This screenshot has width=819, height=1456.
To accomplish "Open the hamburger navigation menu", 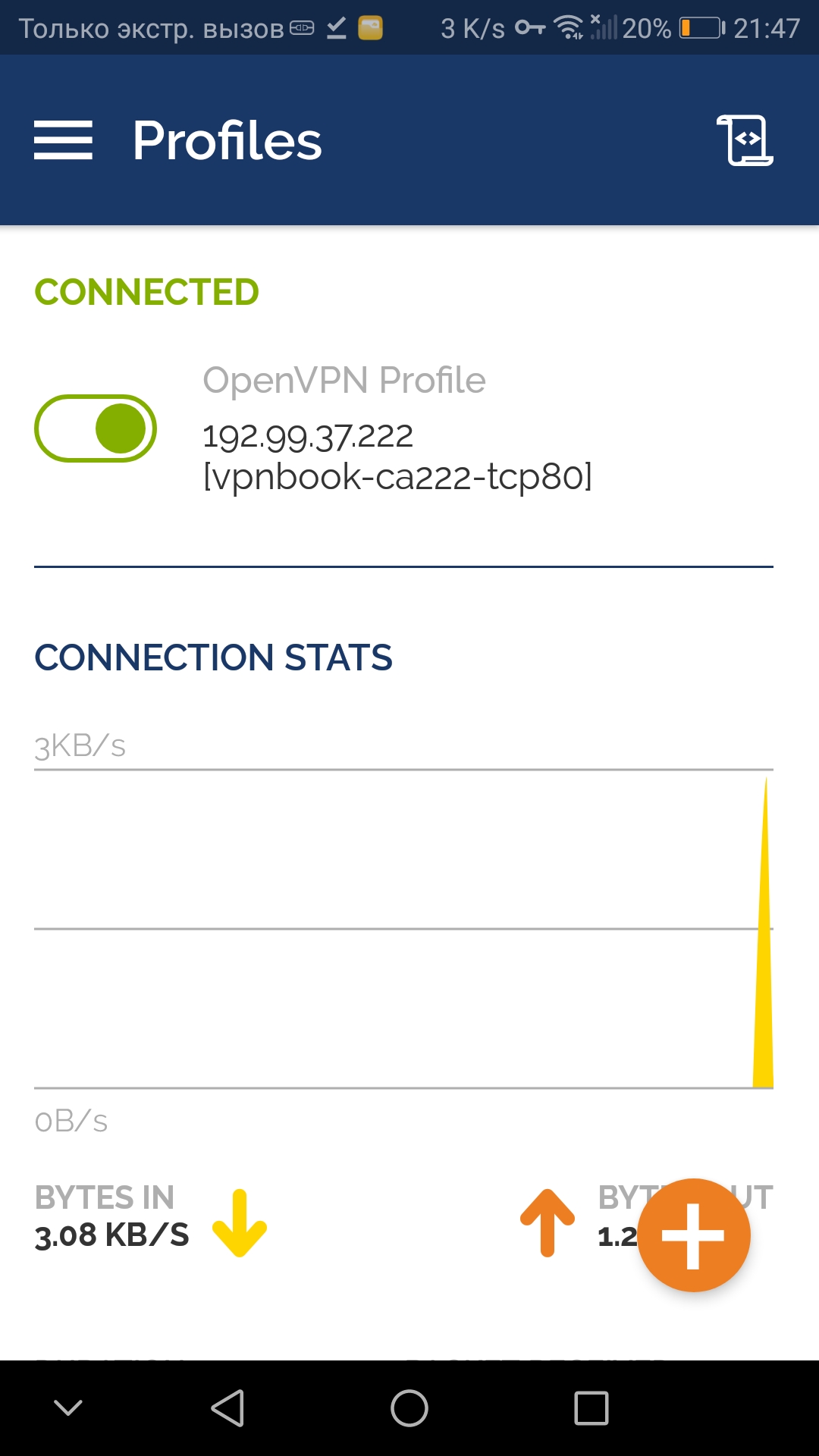I will (63, 140).
